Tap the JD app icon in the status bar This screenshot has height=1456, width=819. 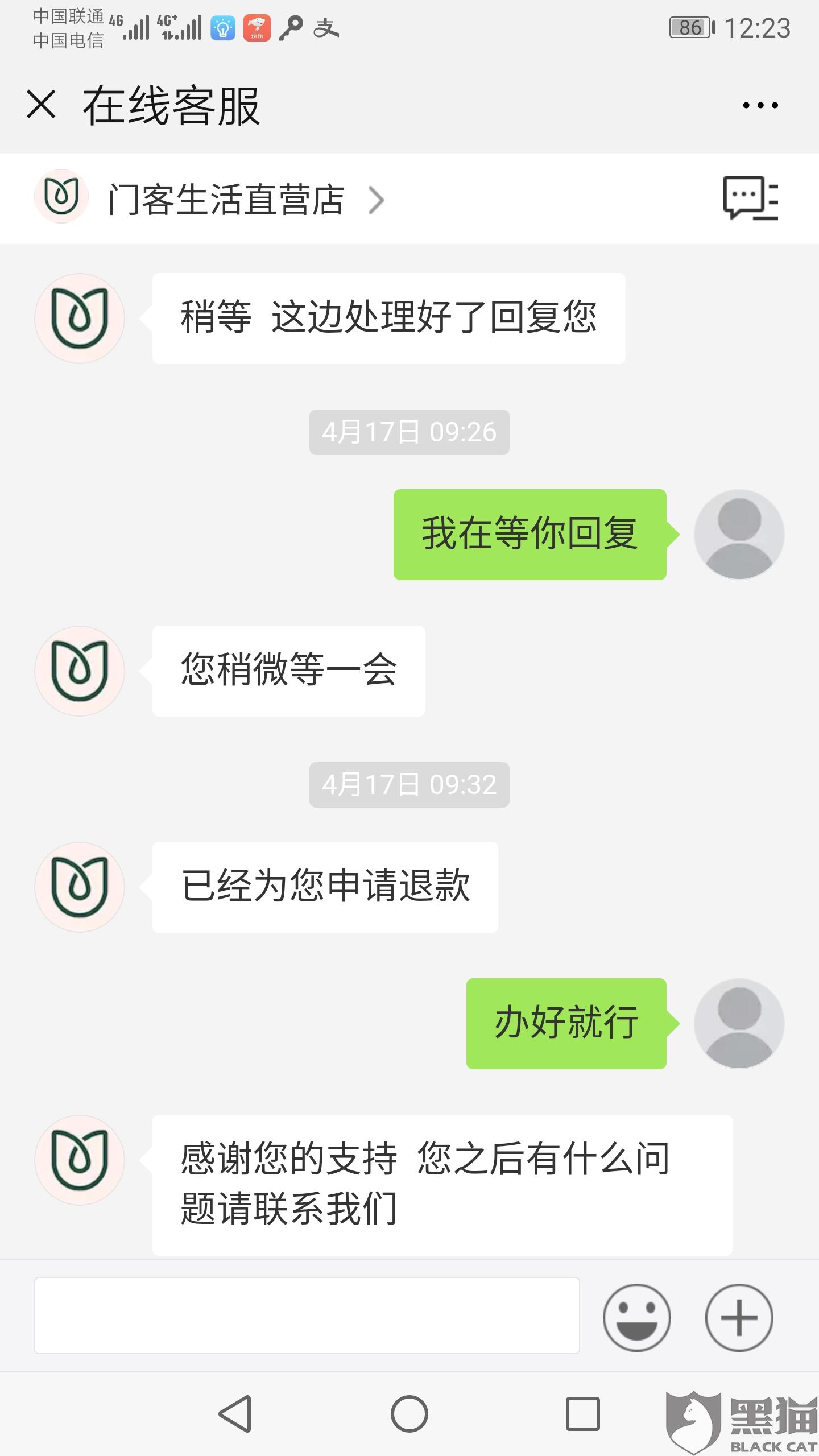click(x=257, y=27)
